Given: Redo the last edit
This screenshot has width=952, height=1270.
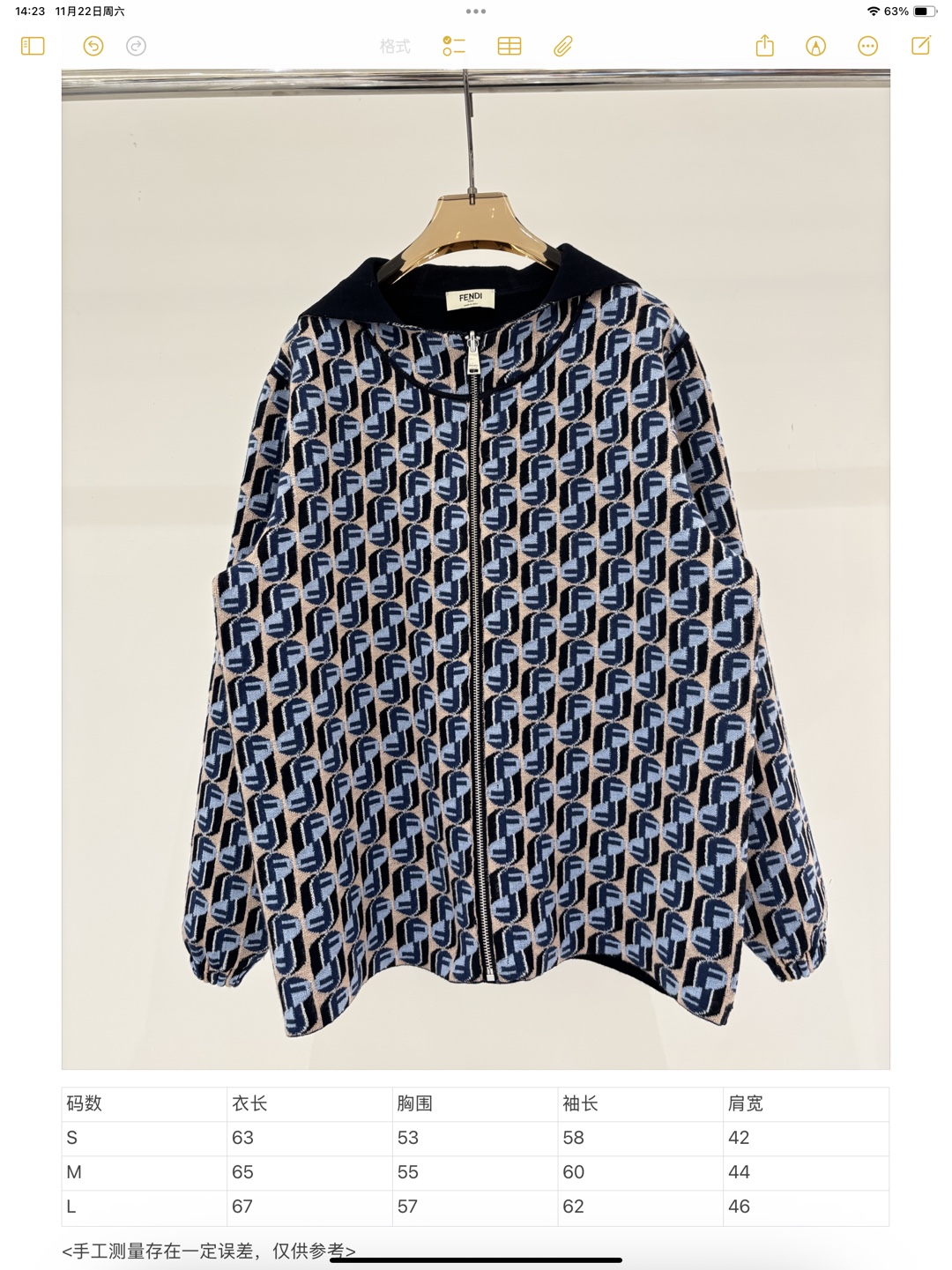Looking at the screenshot, I should pos(136,46).
